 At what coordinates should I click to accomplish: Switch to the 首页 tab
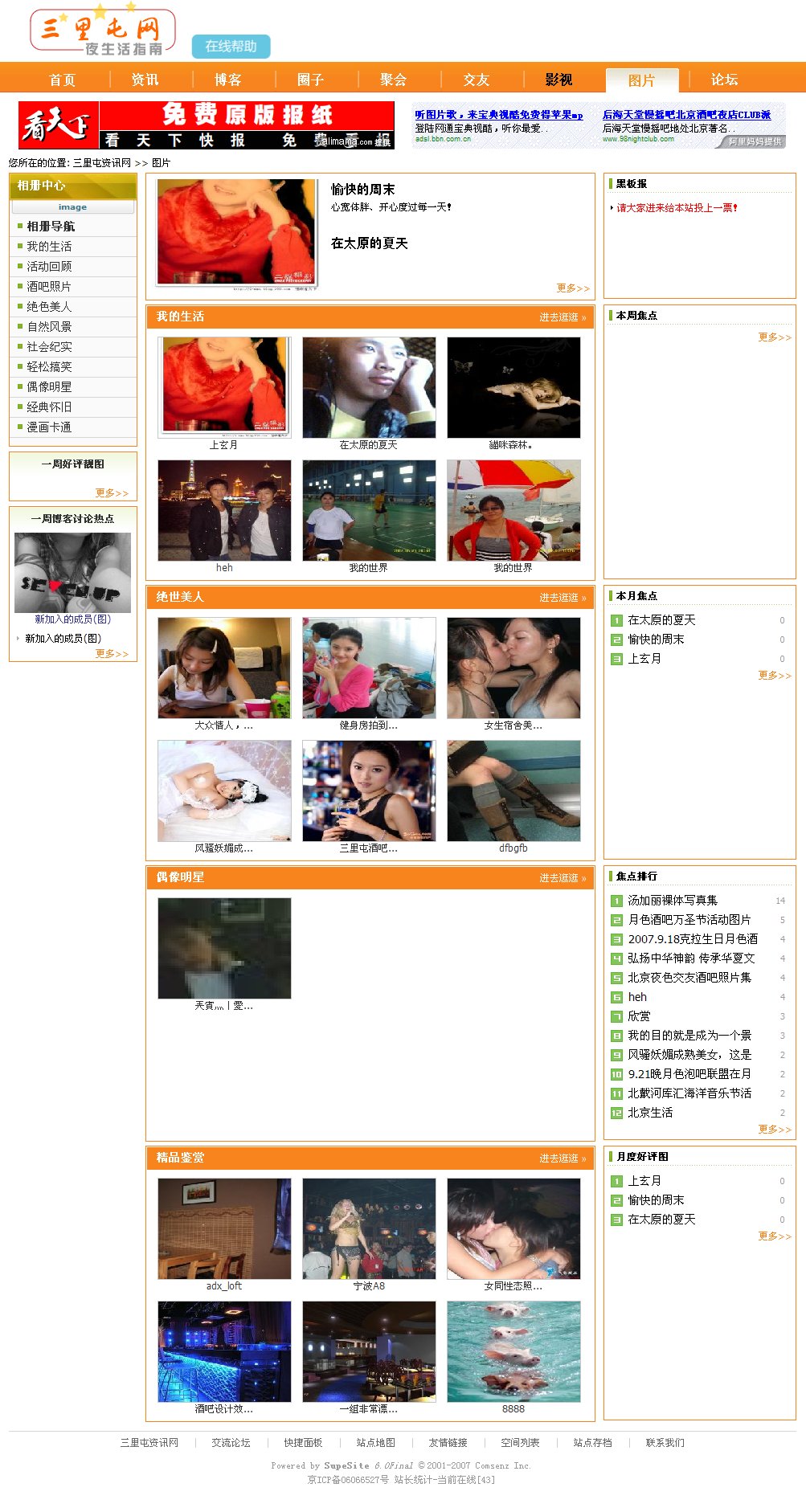coord(62,80)
